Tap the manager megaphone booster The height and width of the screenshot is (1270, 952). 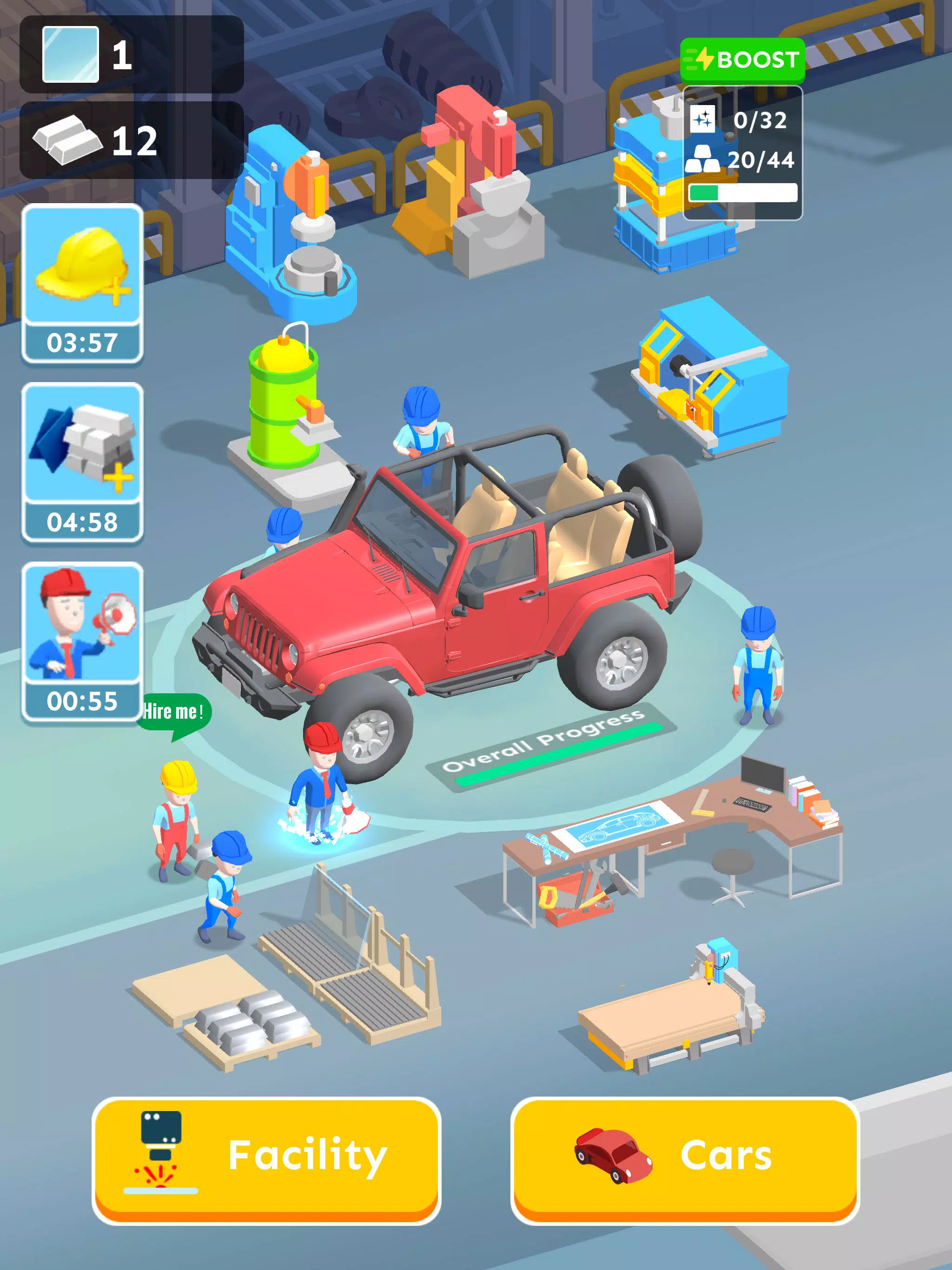(x=82, y=642)
